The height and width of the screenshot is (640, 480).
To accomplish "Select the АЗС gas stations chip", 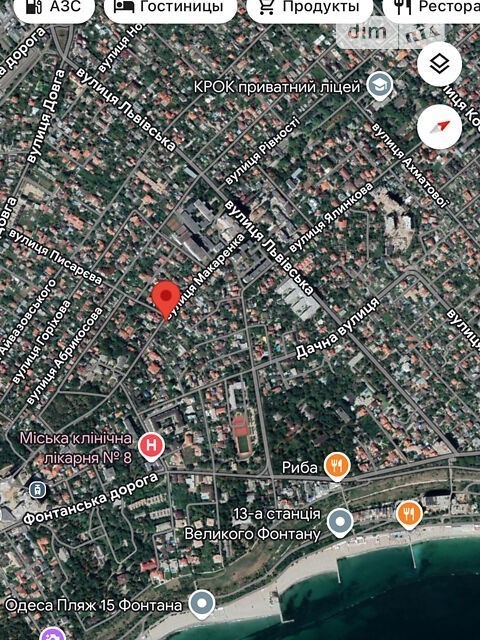I will click(53, 8).
